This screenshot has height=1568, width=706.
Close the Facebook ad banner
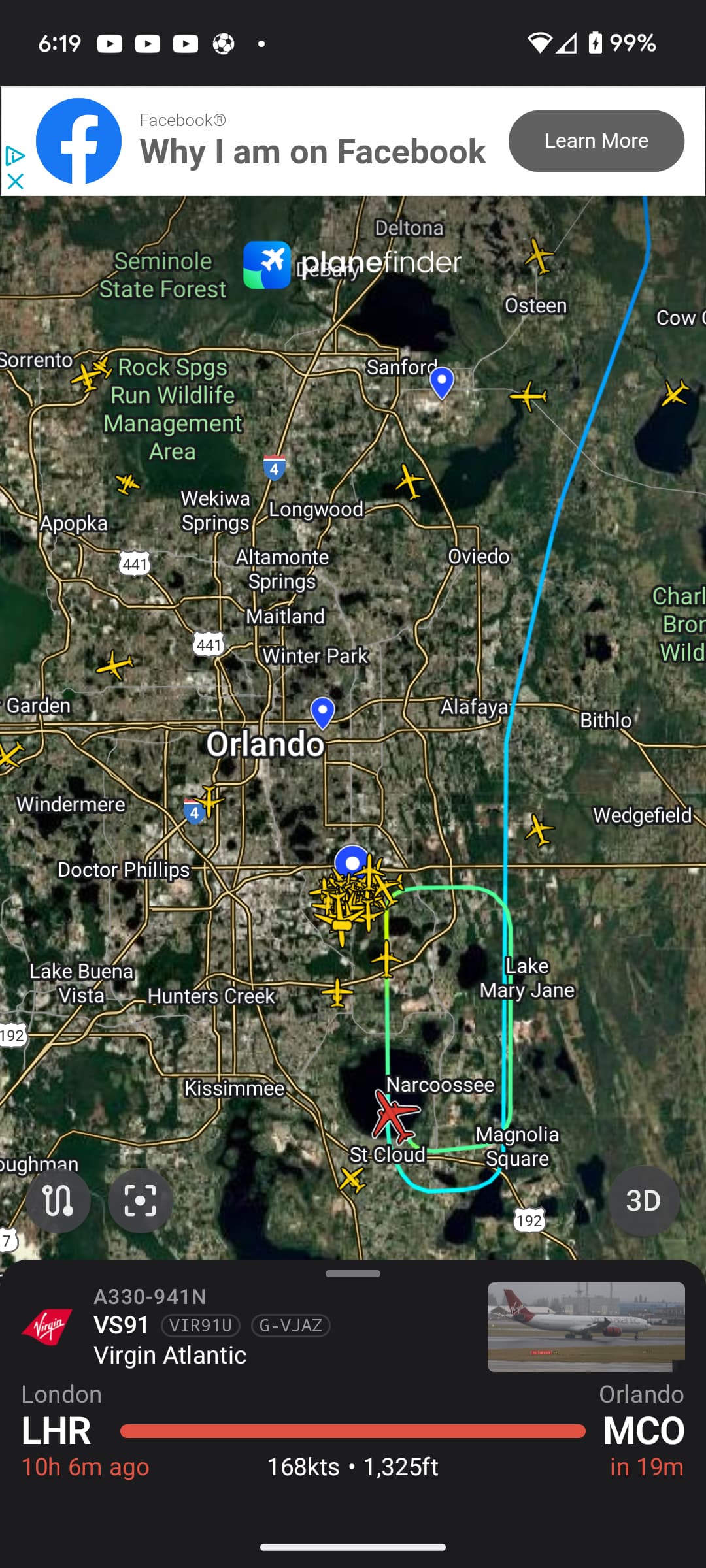coord(15,181)
